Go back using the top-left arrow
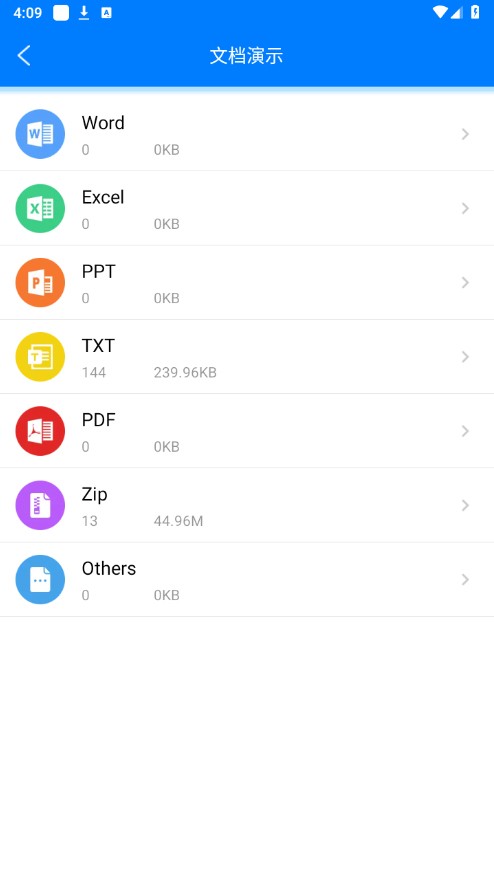This screenshot has height=879, width=494. click(24, 55)
